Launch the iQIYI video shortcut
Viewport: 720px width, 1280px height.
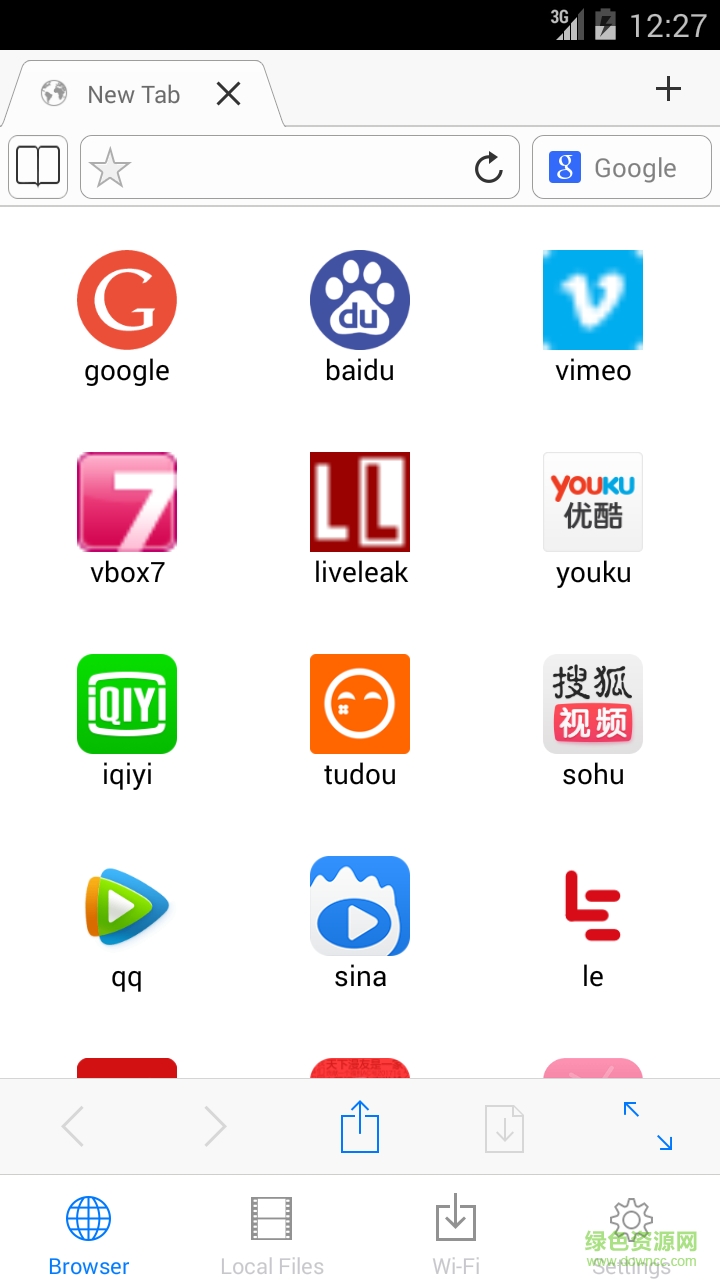[x=127, y=704]
